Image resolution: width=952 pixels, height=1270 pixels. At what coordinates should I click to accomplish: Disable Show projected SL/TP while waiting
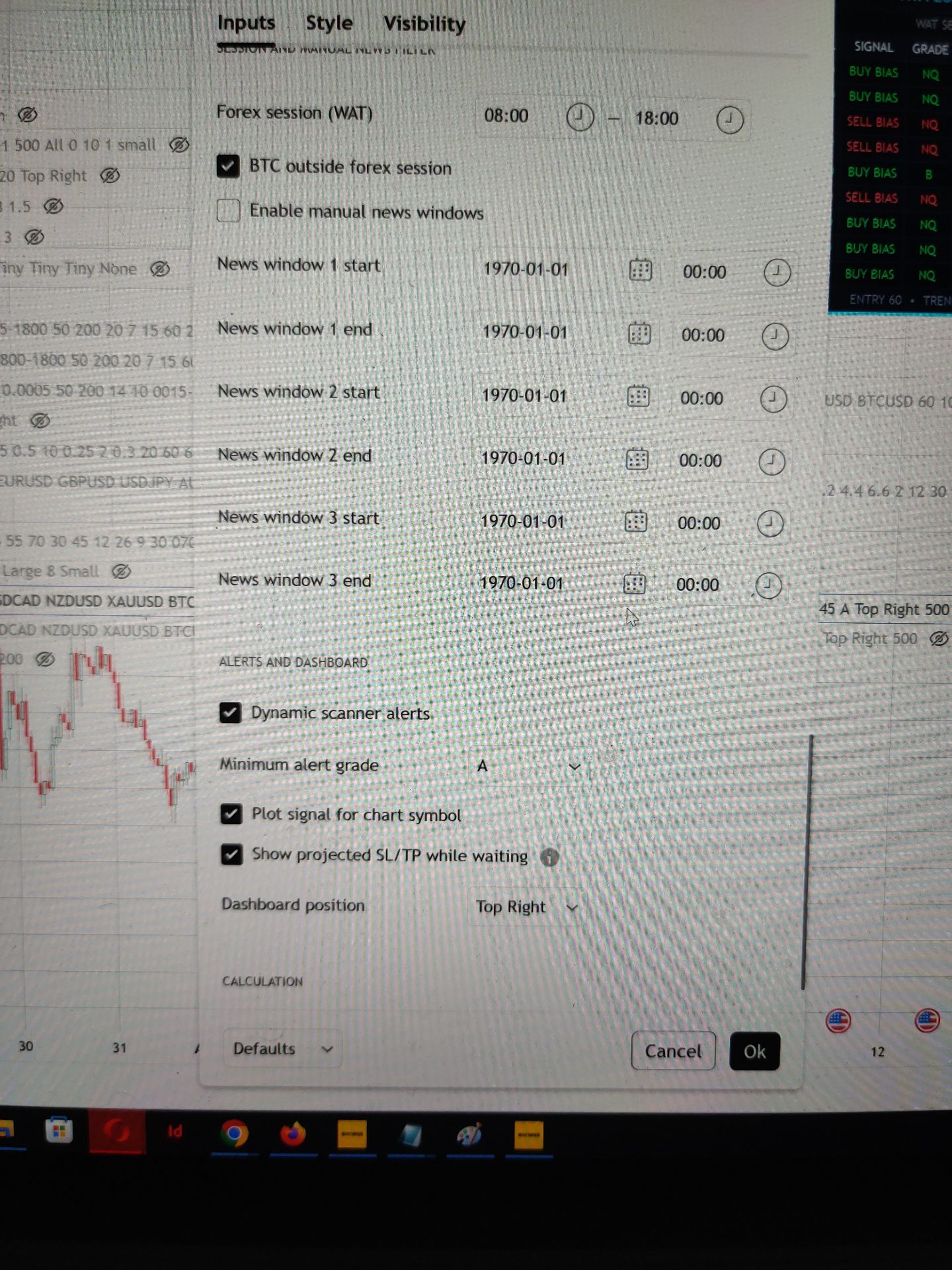231,854
